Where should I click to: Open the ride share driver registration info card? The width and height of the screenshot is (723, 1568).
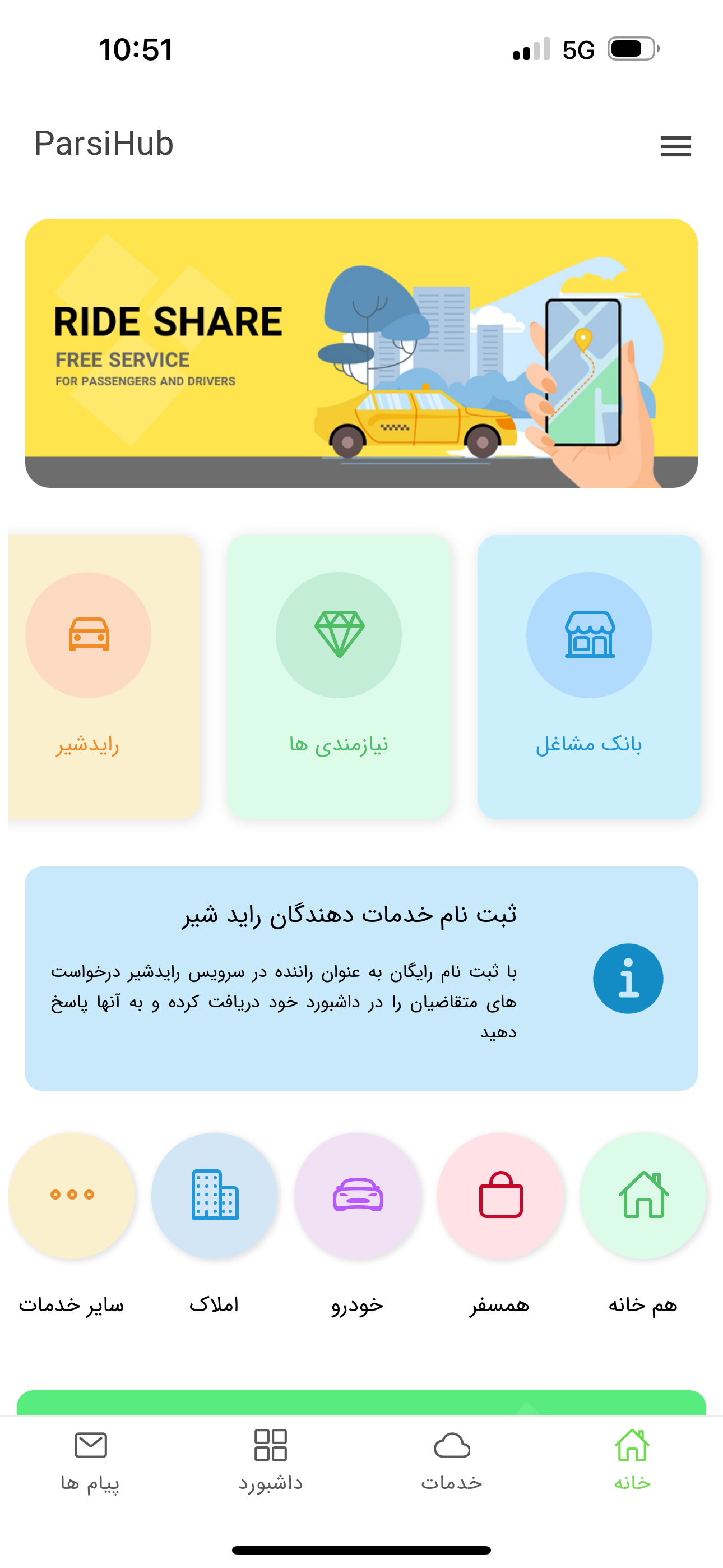point(361,978)
